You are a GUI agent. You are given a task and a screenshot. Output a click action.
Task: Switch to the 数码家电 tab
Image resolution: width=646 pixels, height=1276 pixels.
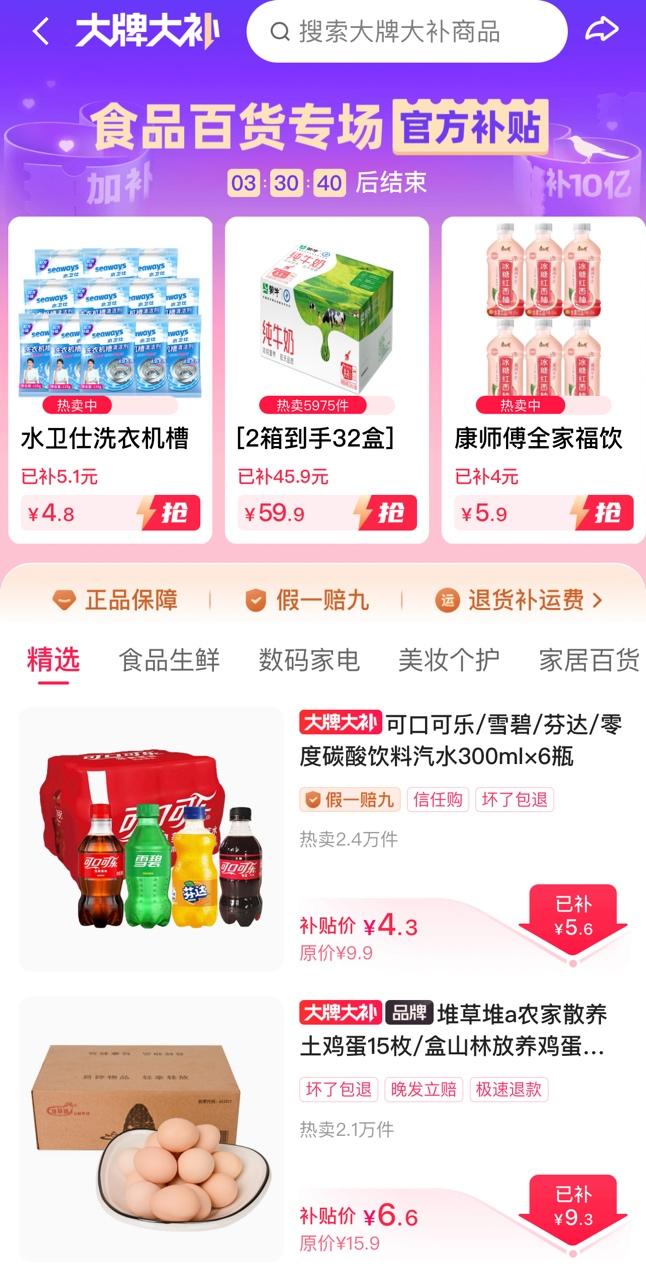[x=309, y=660]
